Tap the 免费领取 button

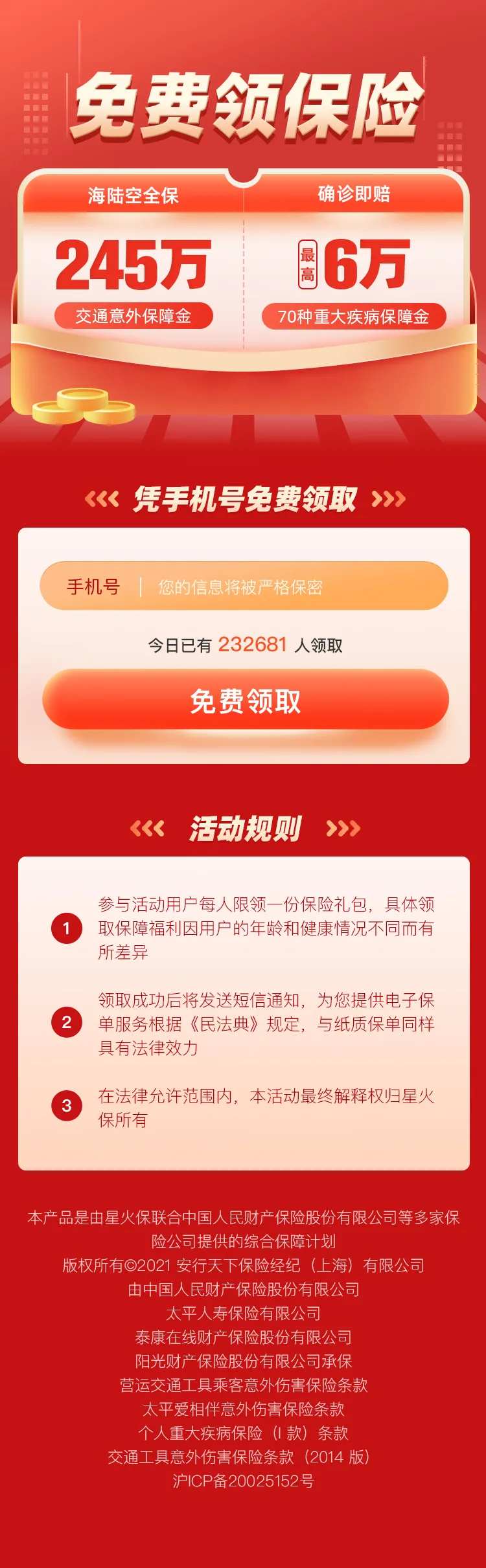coord(245,700)
